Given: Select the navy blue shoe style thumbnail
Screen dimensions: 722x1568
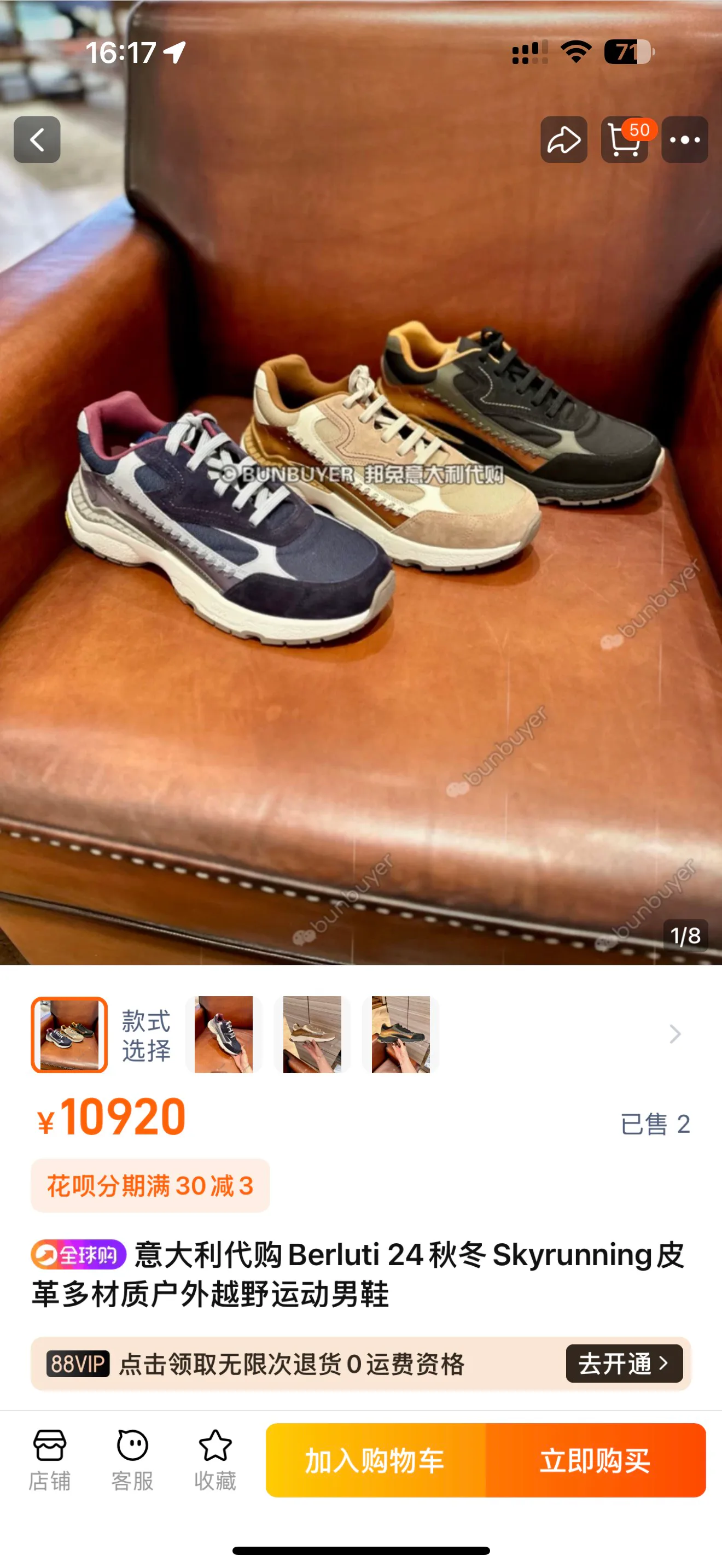Looking at the screenshot, I should click(223, 1034).
